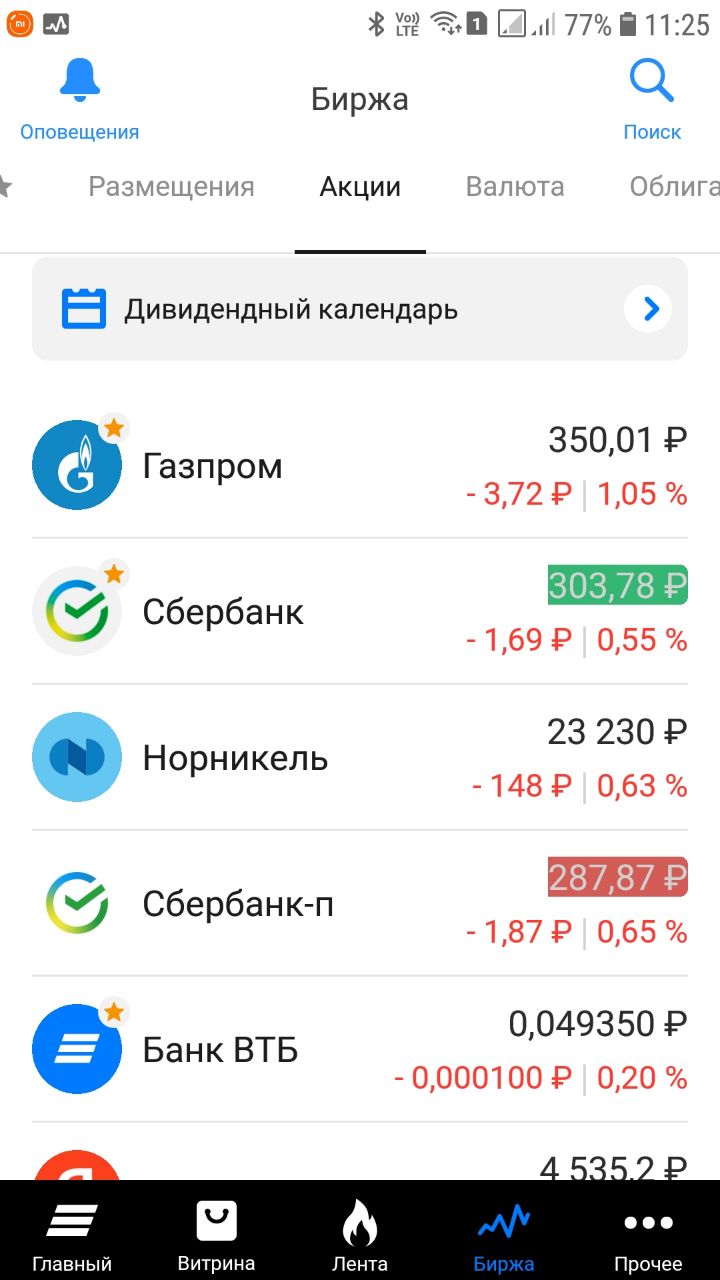Open the Банк ВТБ stock row

(x=360, y=1049)
